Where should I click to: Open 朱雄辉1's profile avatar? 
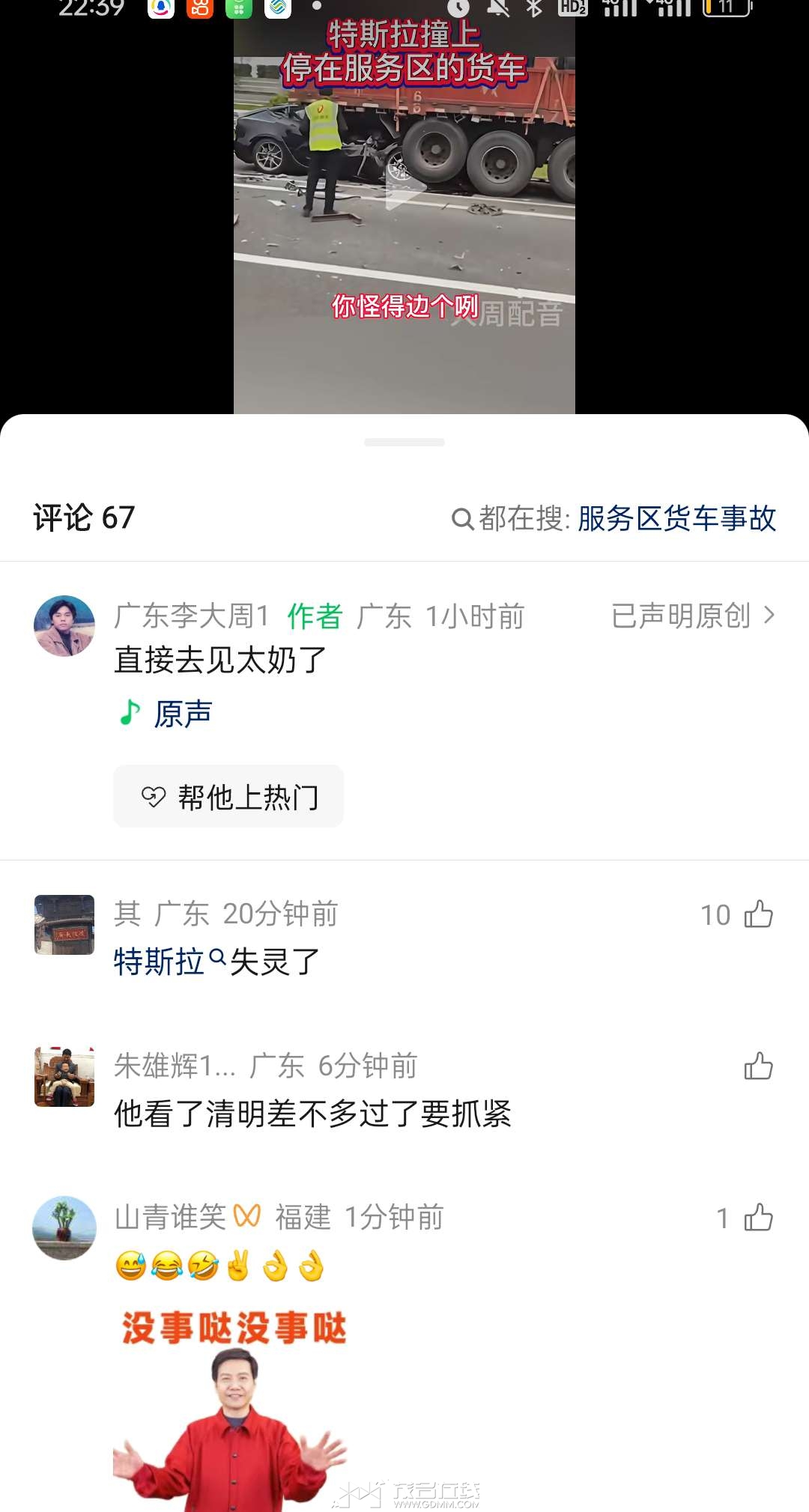click(64, 1077)
